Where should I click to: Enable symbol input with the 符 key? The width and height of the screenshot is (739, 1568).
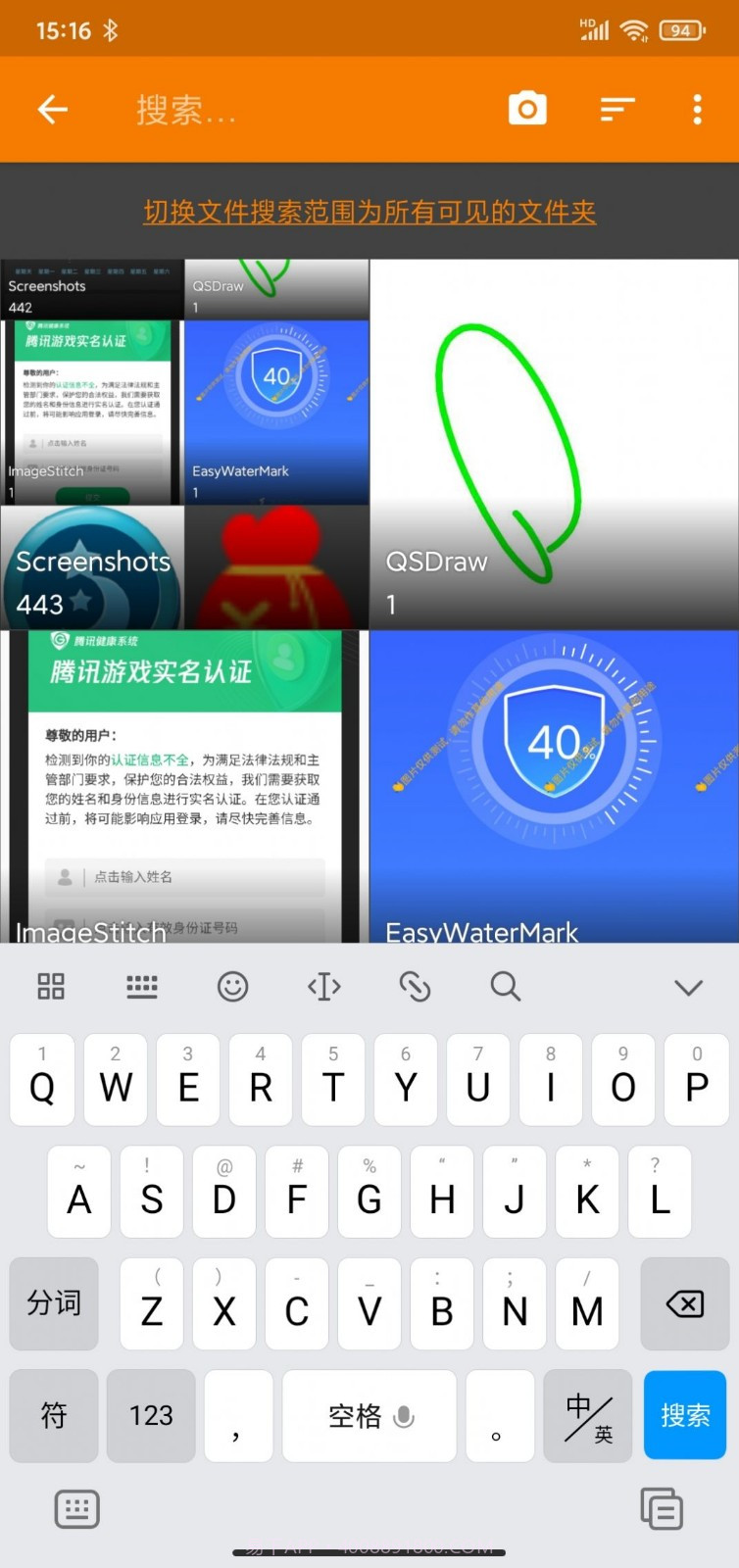coord(53,1415)
